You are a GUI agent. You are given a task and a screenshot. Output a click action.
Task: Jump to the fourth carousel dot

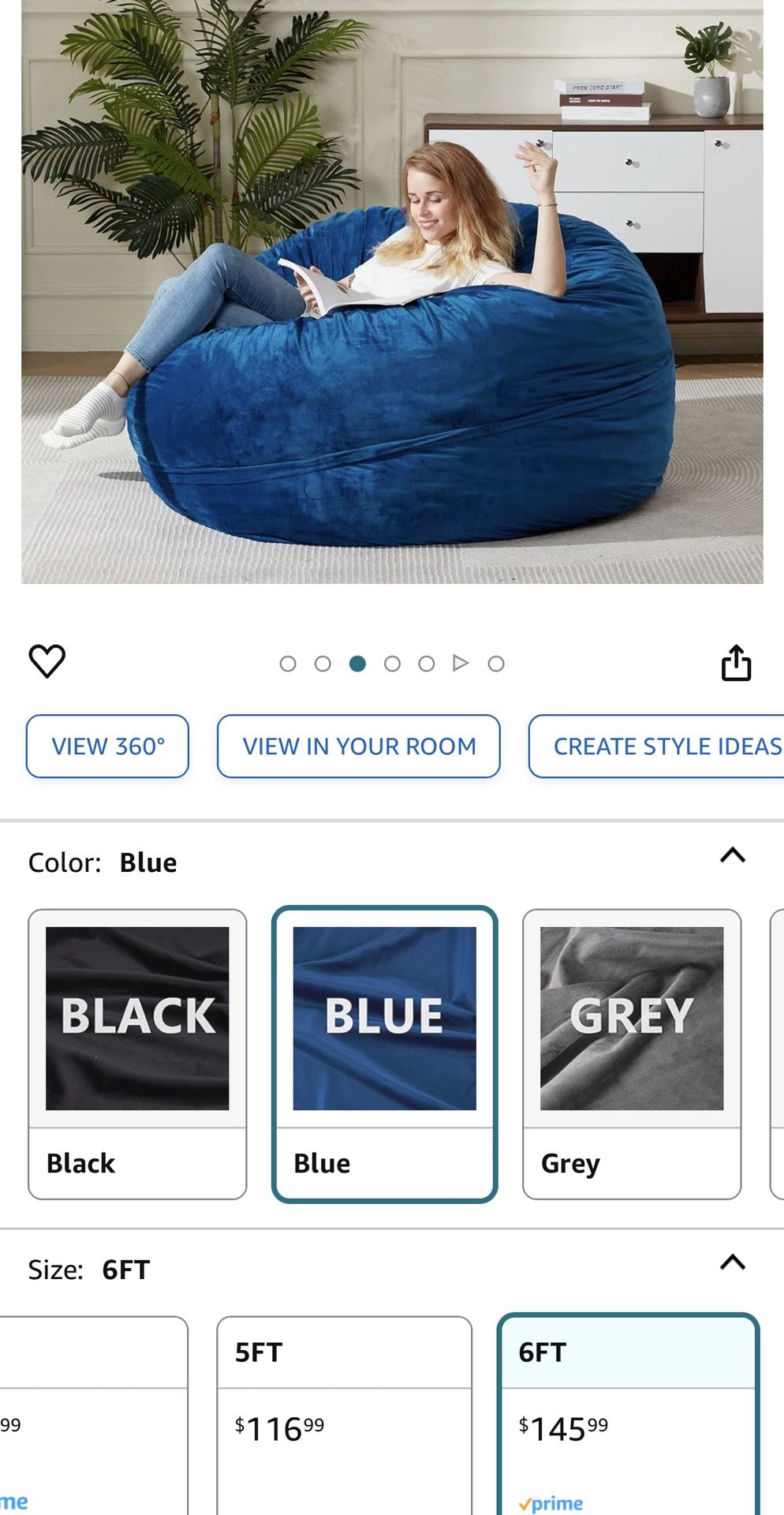pyautogui.click(x=392, y=664)
